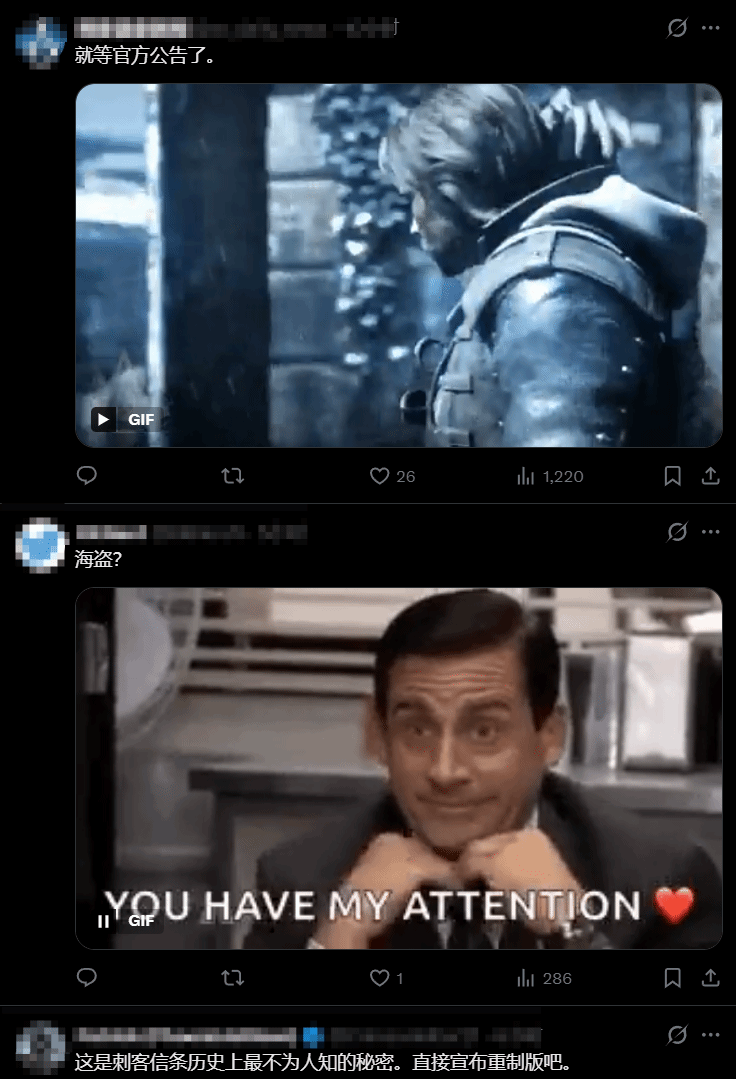Bookmark the 就等官方公告了 post
The height and width of the screenshot is (1079, 736).
[673, 476]
